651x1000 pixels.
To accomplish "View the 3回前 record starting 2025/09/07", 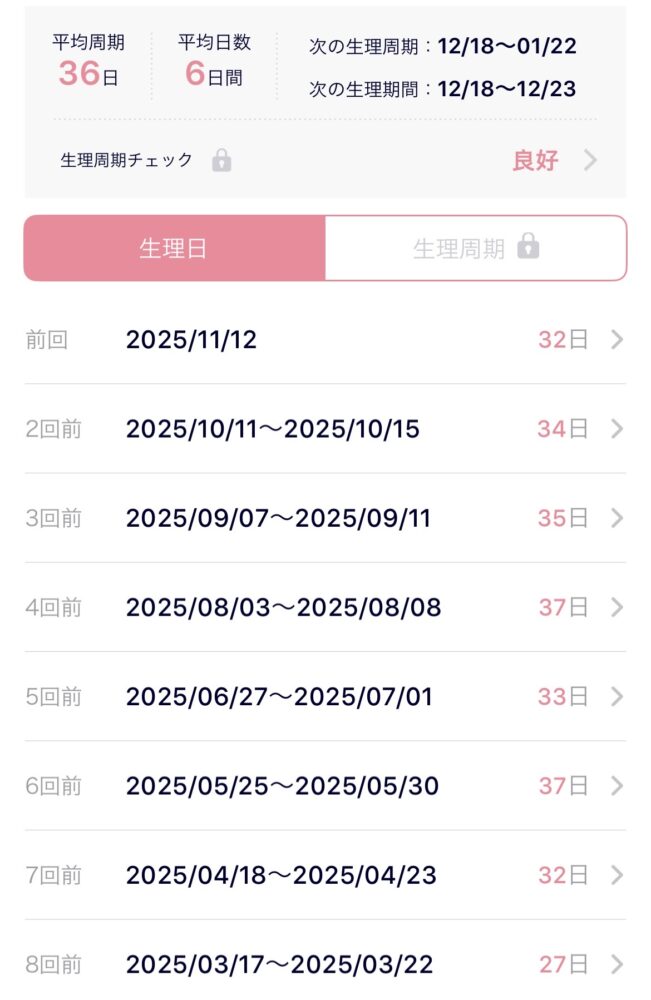I will pyautogui.click(x=325, y=518).
